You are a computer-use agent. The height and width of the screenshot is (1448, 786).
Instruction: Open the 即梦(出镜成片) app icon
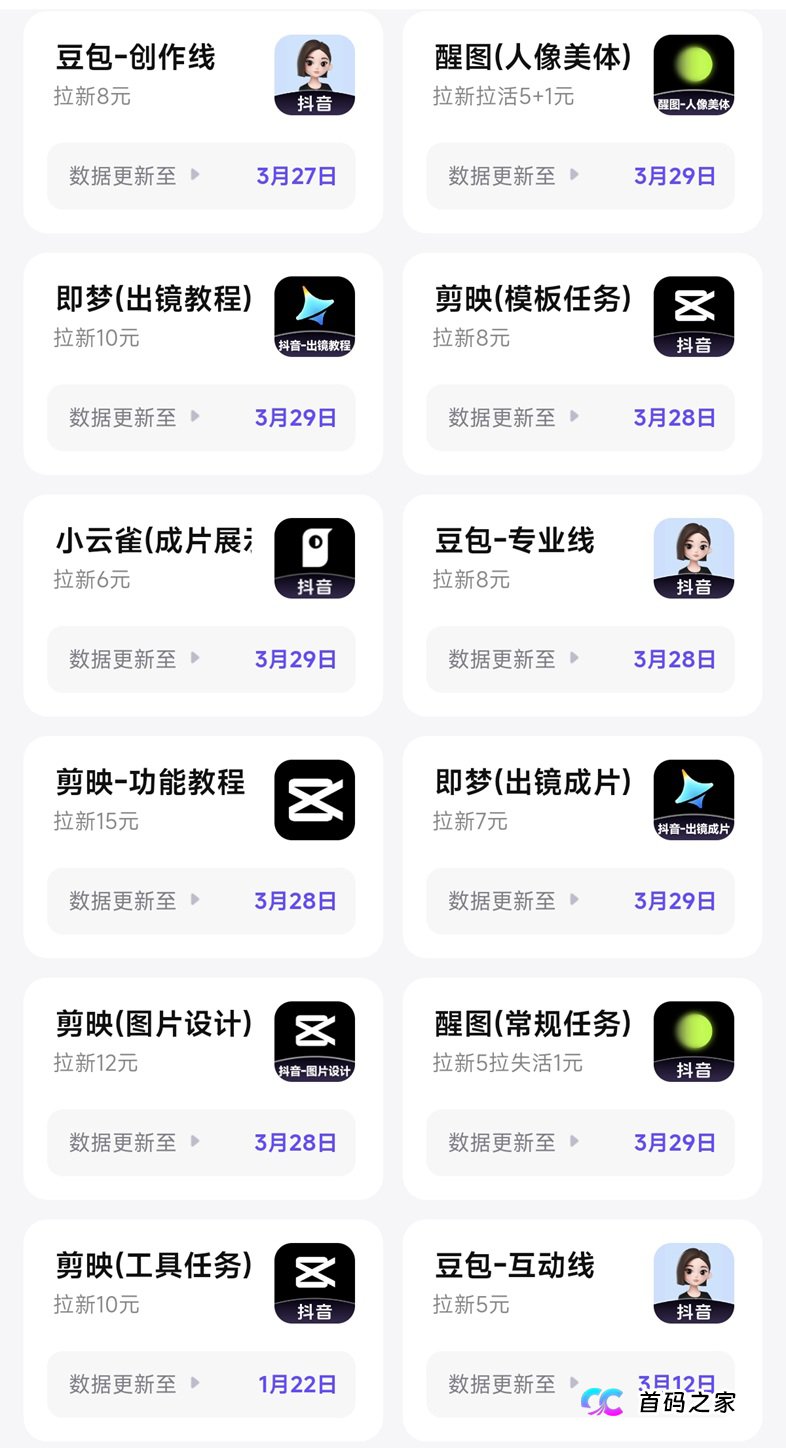pos(693,799)
